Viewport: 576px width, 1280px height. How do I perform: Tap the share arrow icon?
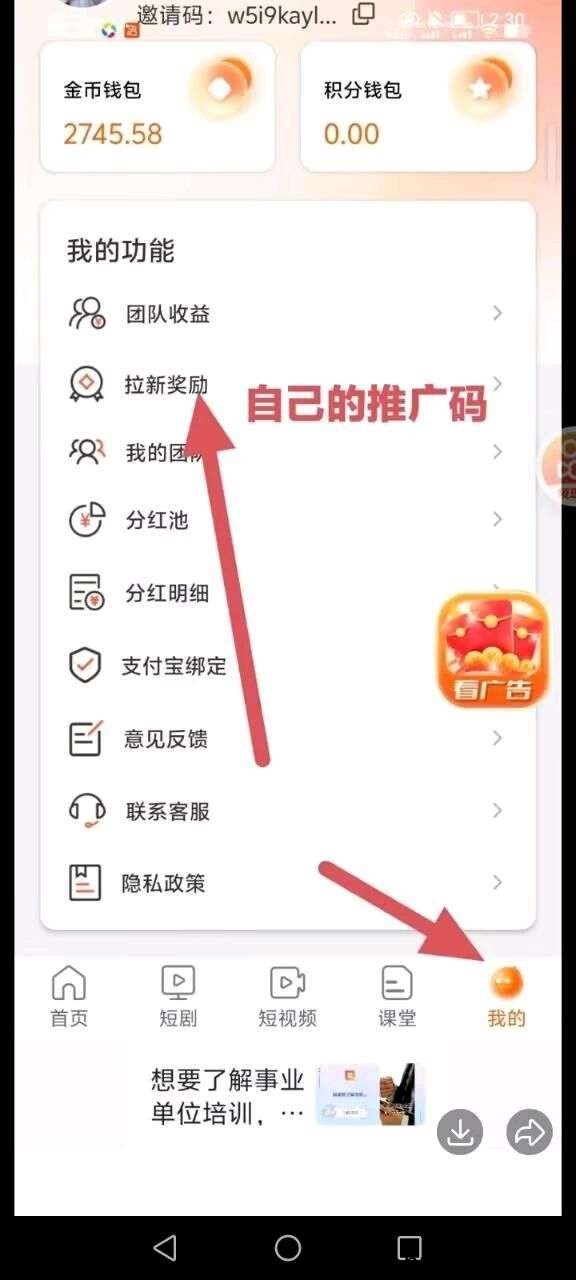click(530, 1132)
